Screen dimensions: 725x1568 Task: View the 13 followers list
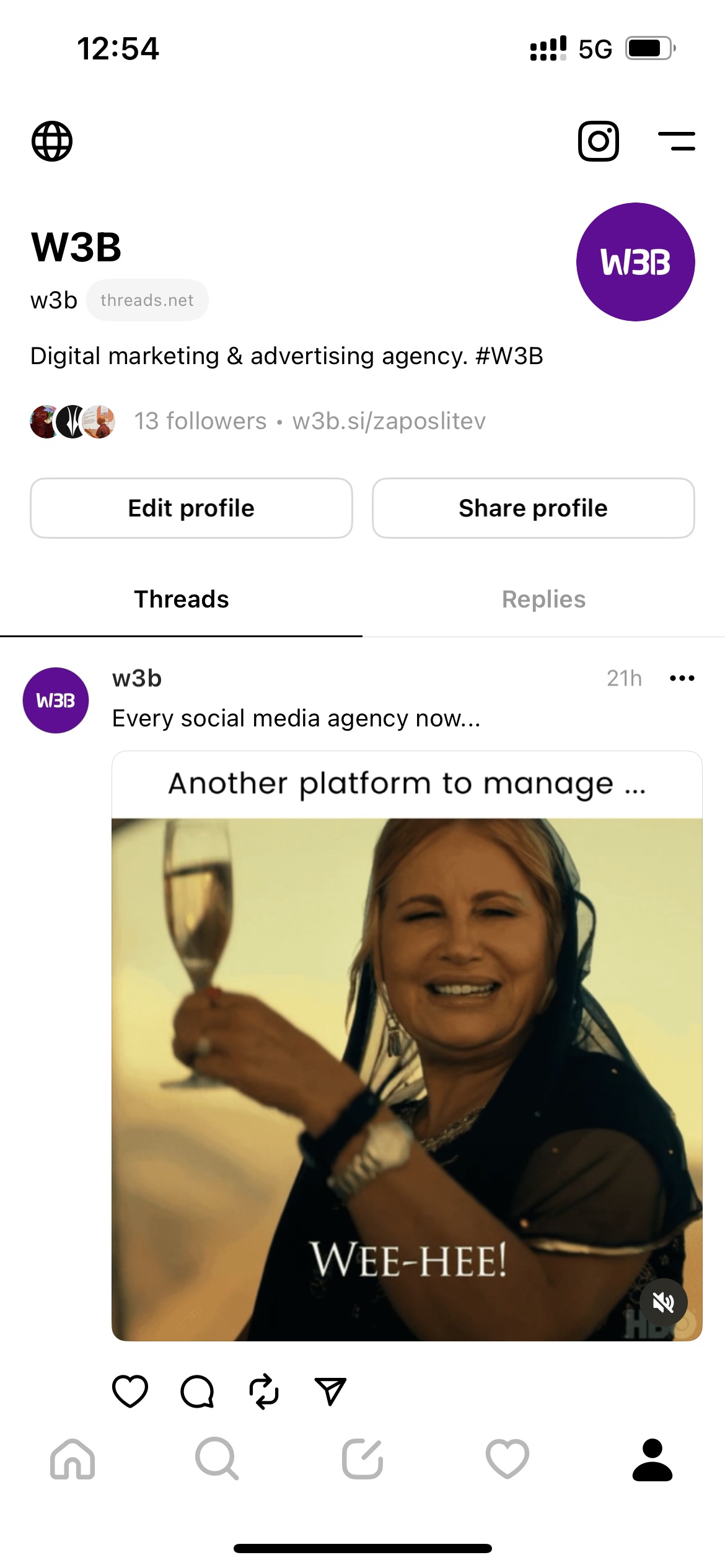(200, 421)
